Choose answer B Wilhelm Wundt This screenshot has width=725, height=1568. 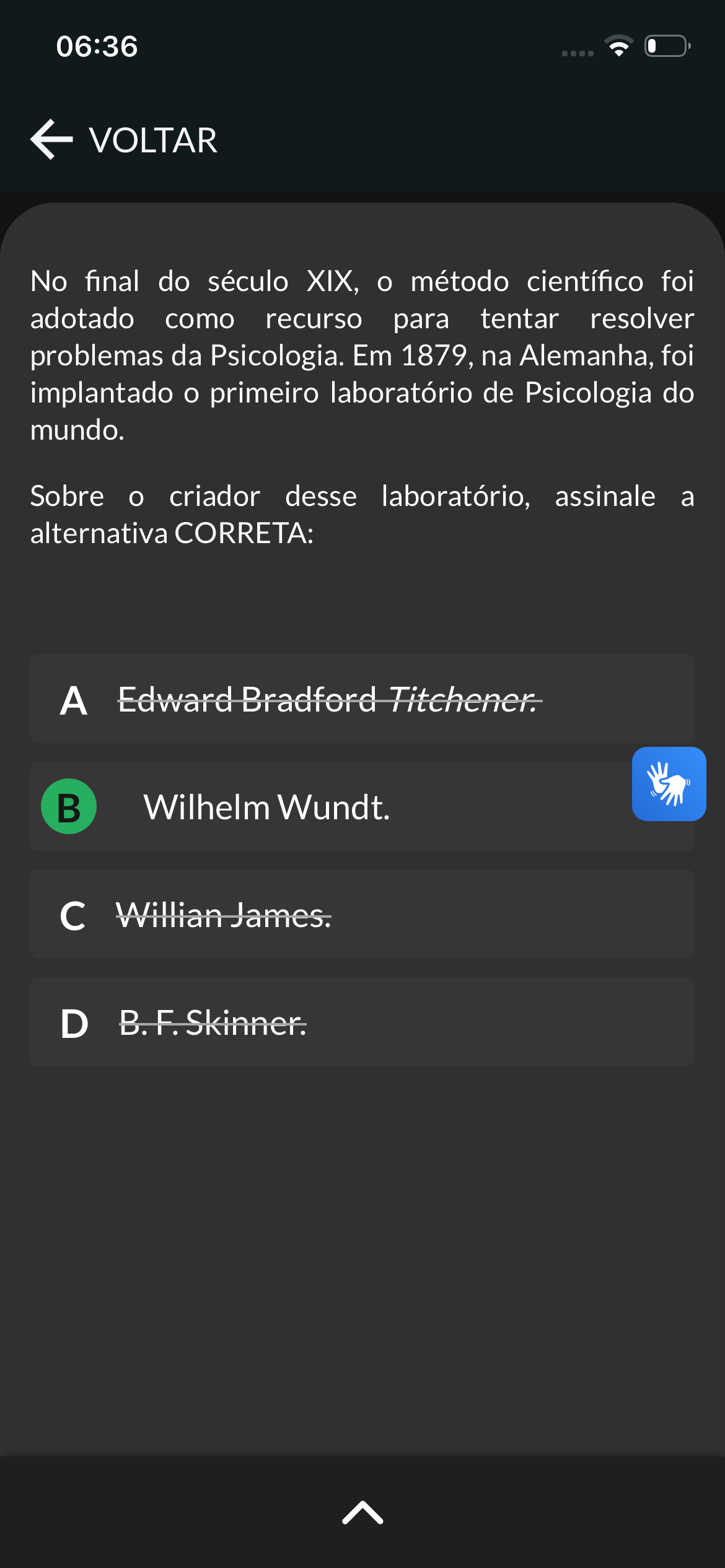coord(362,806)
